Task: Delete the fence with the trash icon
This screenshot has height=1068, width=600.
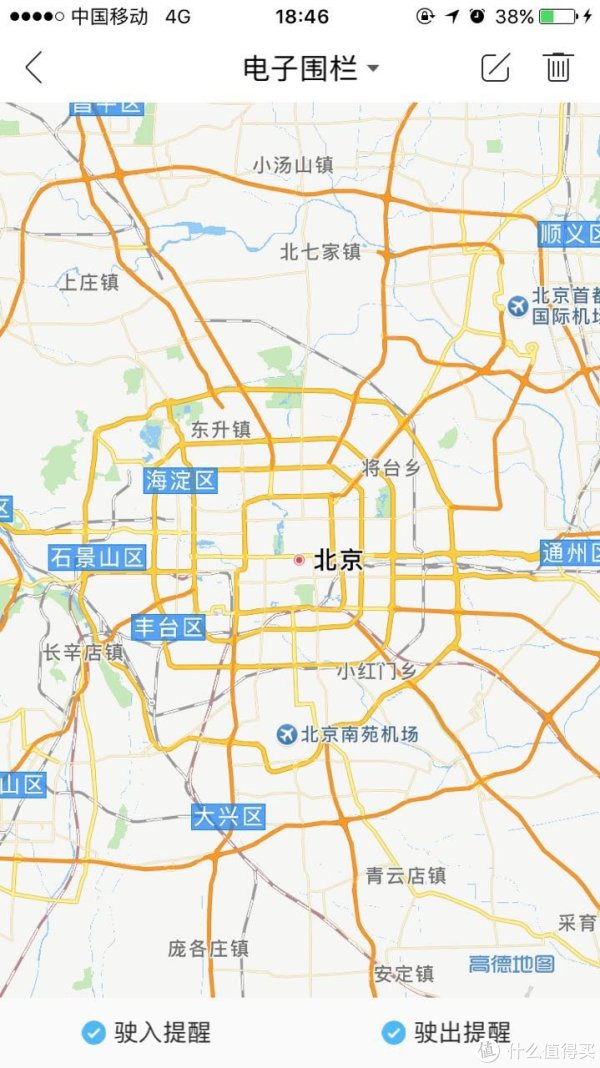Action: [557, 68]
